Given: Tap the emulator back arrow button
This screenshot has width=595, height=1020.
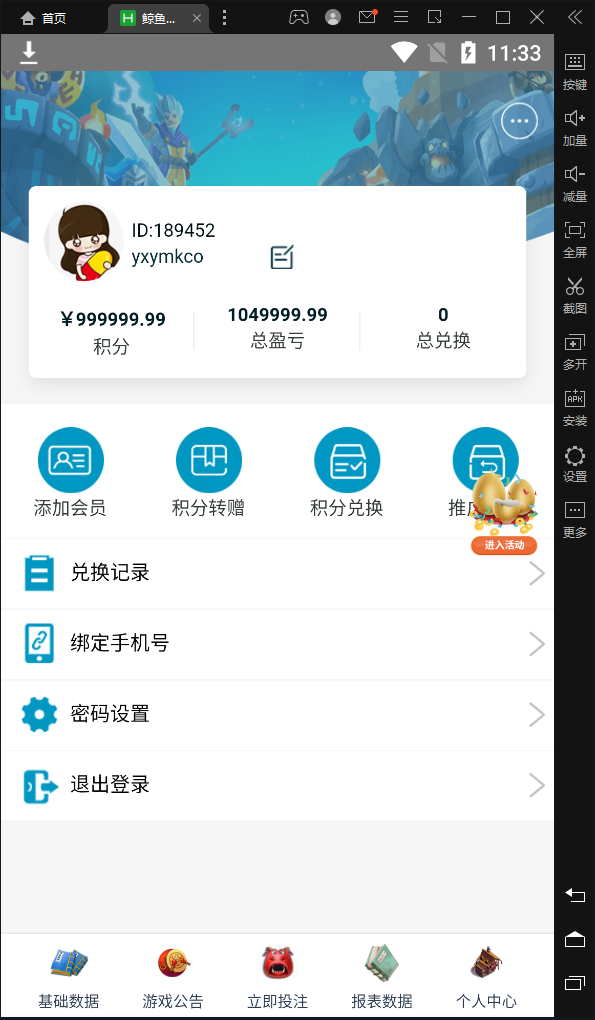Looking at the screenshot, I should coord(575,895).
